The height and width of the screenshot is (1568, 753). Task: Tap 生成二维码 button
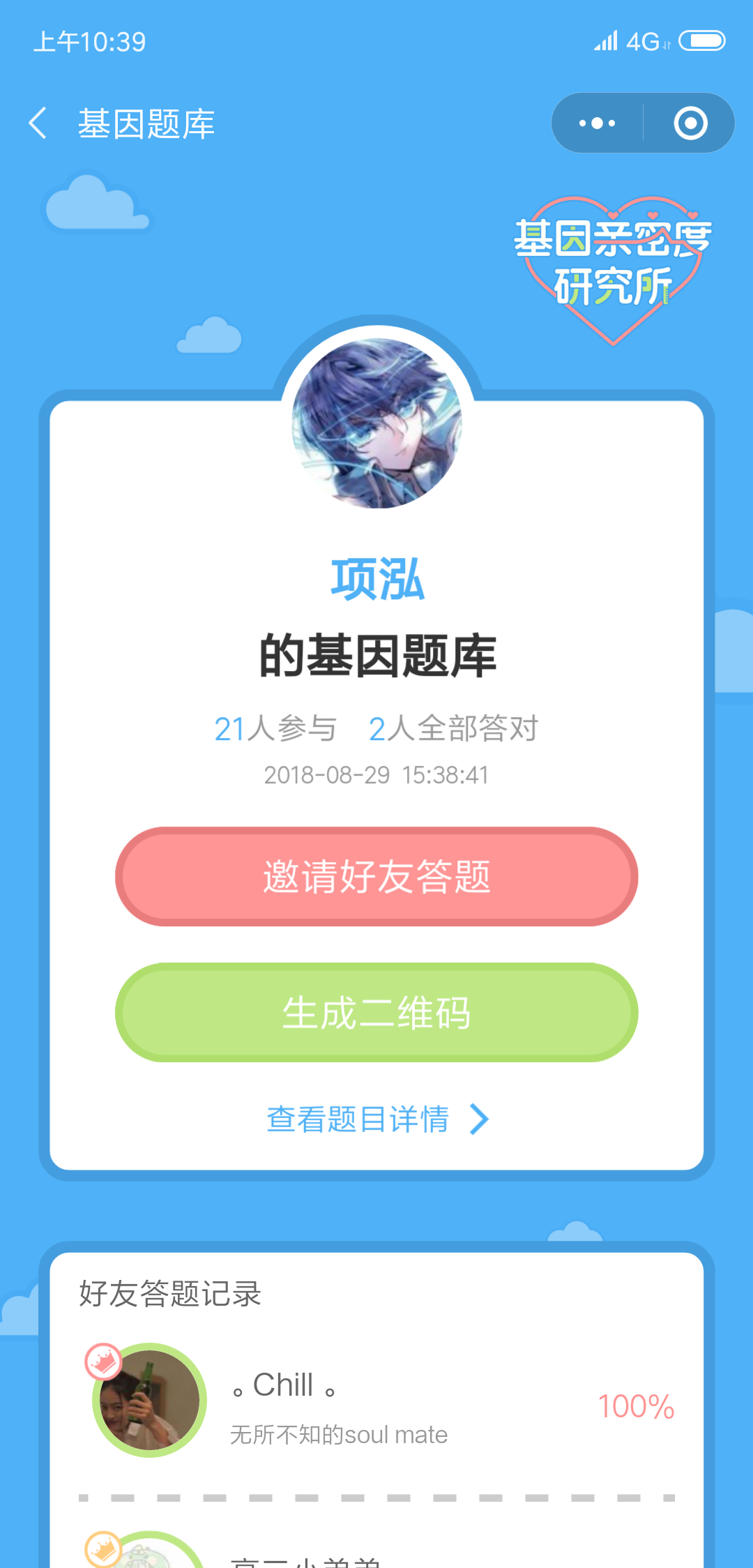click(x=376, y=1013)
